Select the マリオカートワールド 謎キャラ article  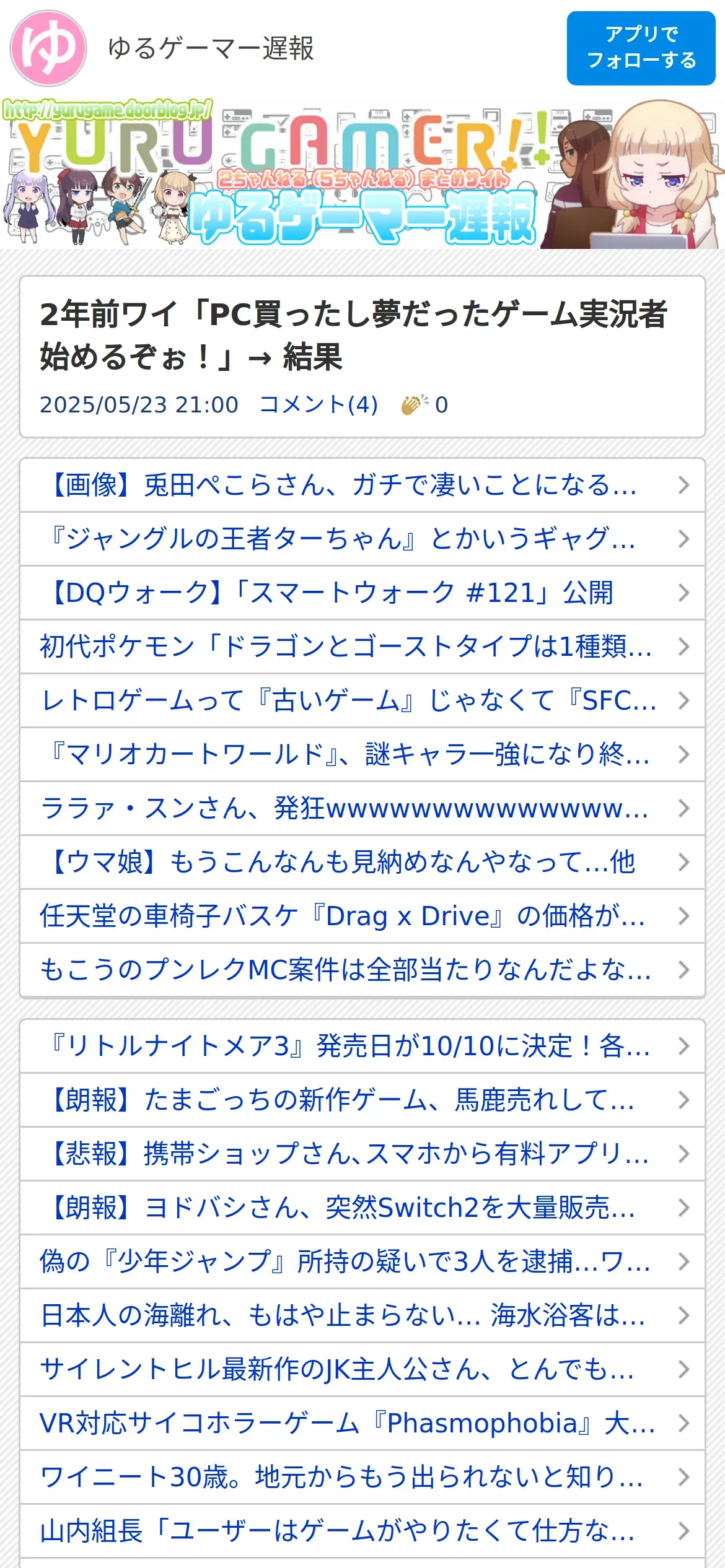(362, 754)
